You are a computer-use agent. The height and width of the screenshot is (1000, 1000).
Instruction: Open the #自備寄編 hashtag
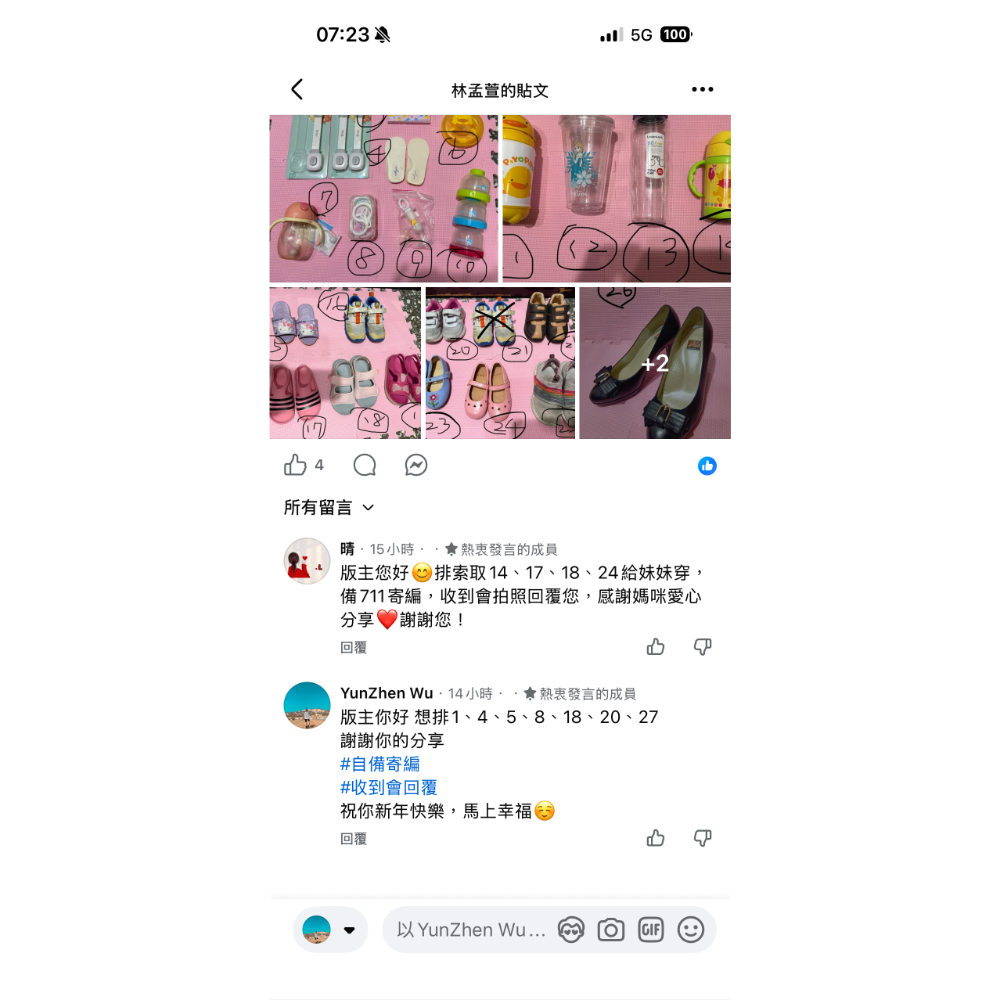coord(380,764)
